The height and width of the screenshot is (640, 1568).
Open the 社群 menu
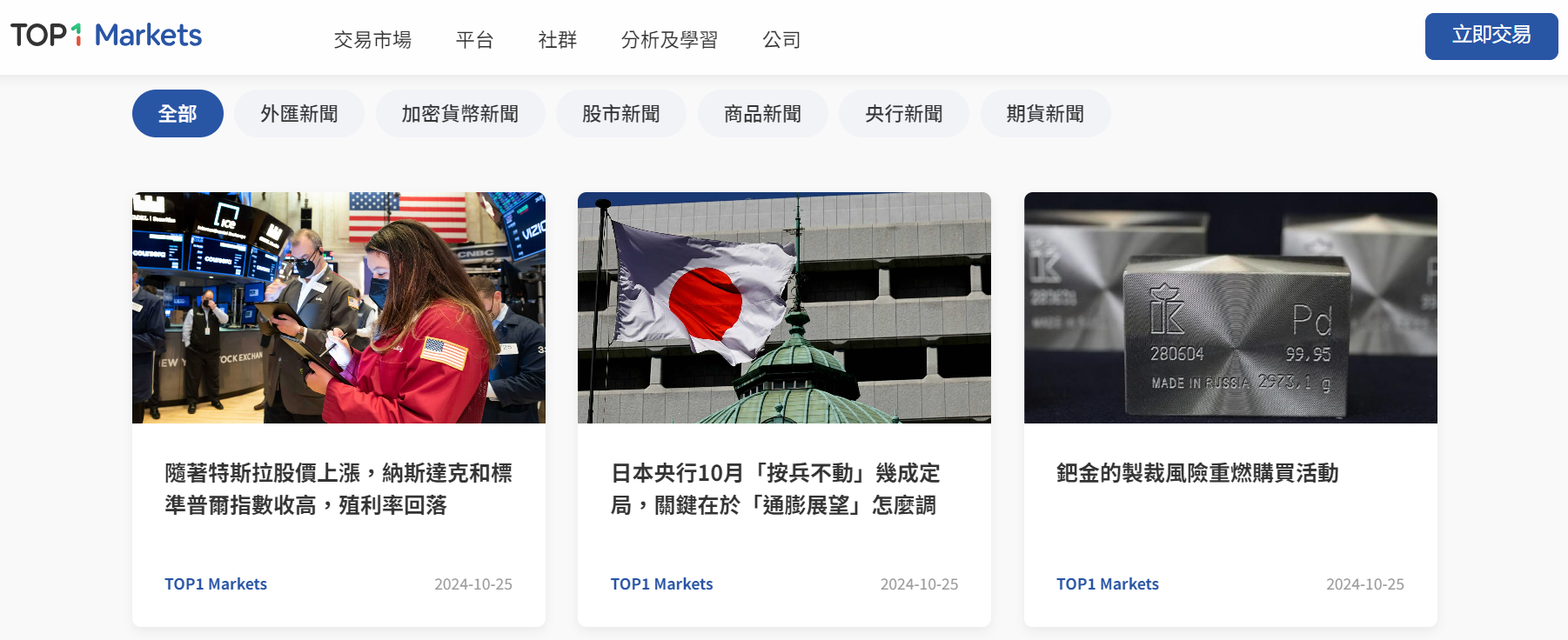557,40
